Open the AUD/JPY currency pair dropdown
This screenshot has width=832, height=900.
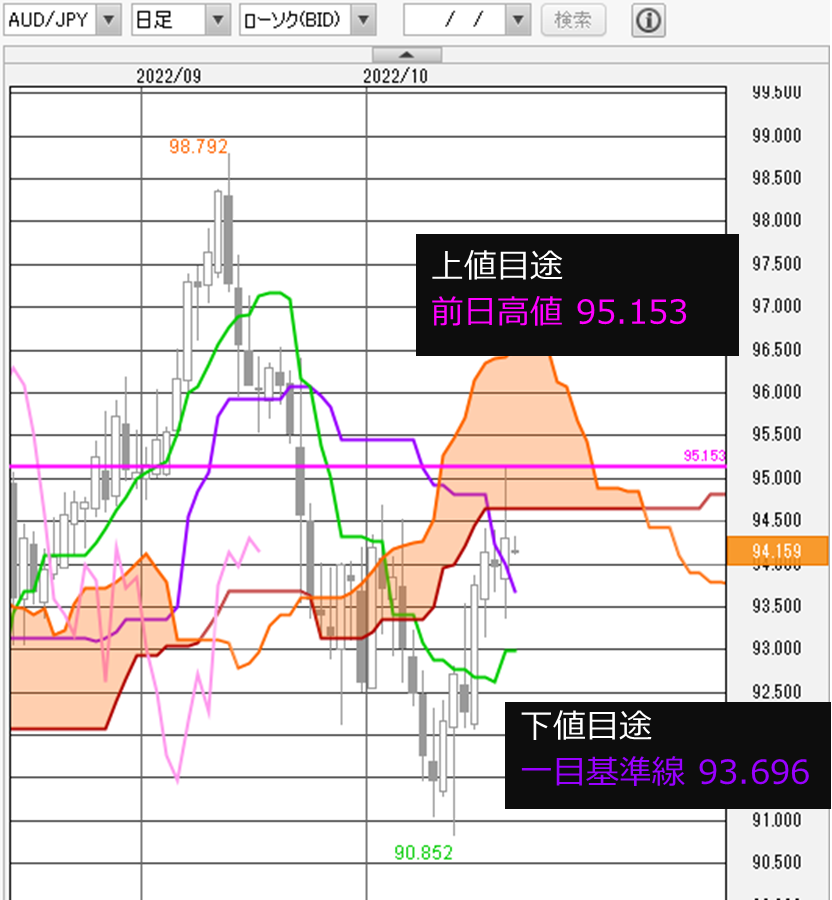coord(109,19)
